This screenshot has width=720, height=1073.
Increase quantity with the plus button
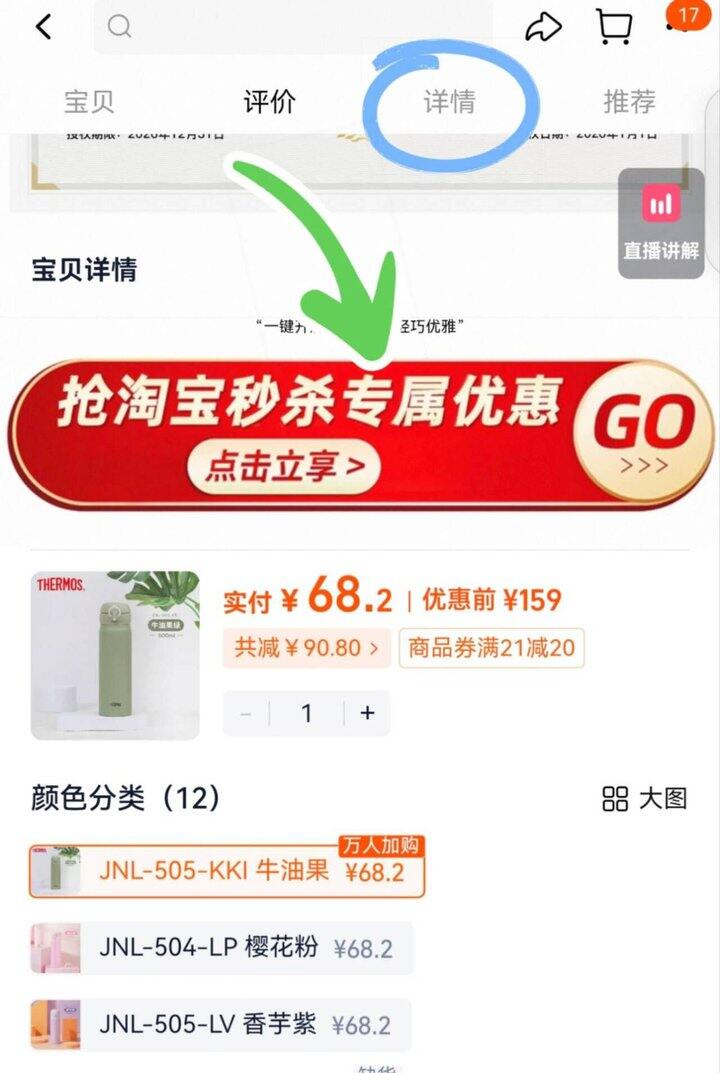pos(367,713)
